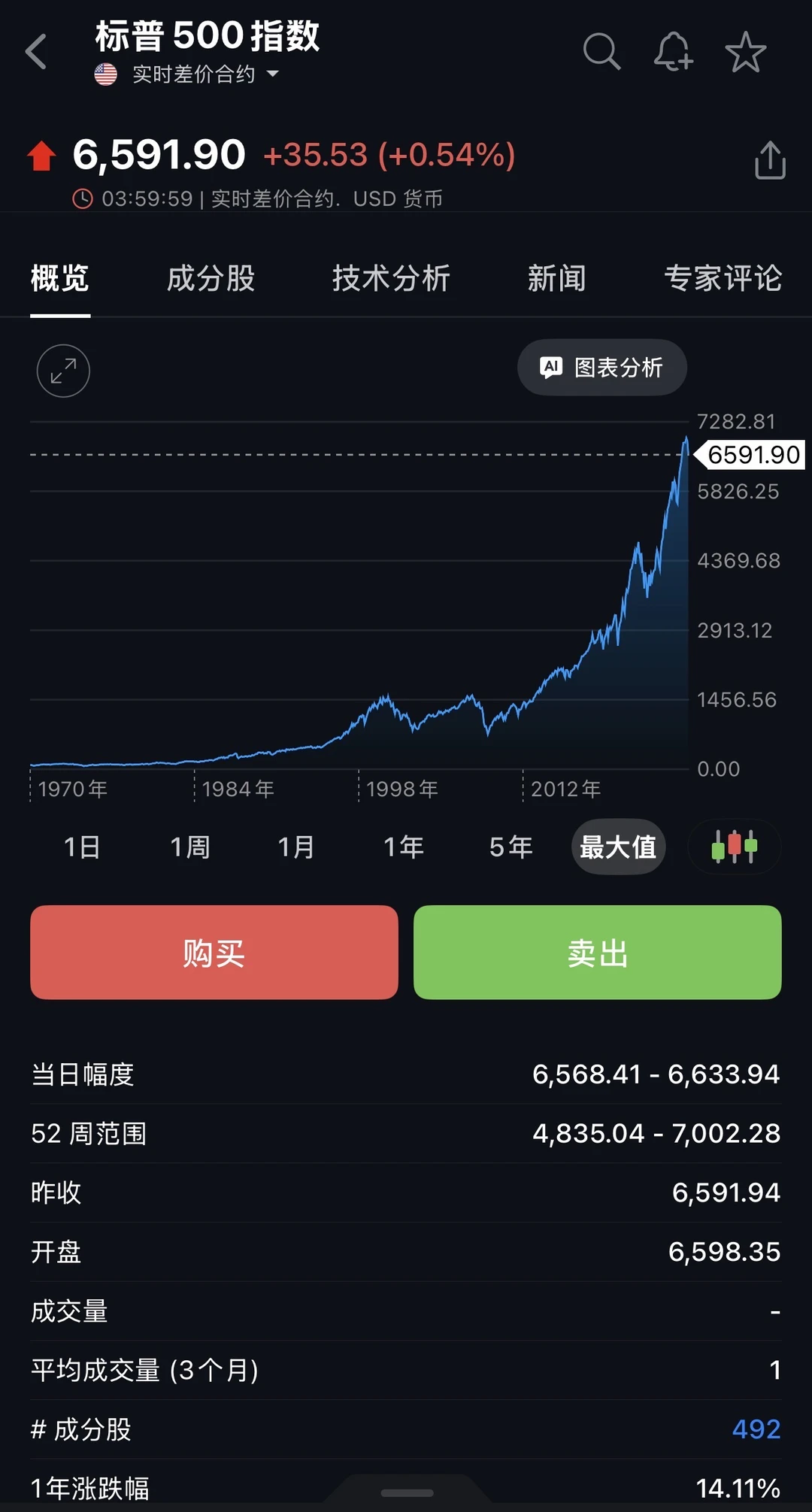The height and width of the screenshot is (1512, 812).
Task: Select the 1年 chart range
Action: [x=404, y=847]
